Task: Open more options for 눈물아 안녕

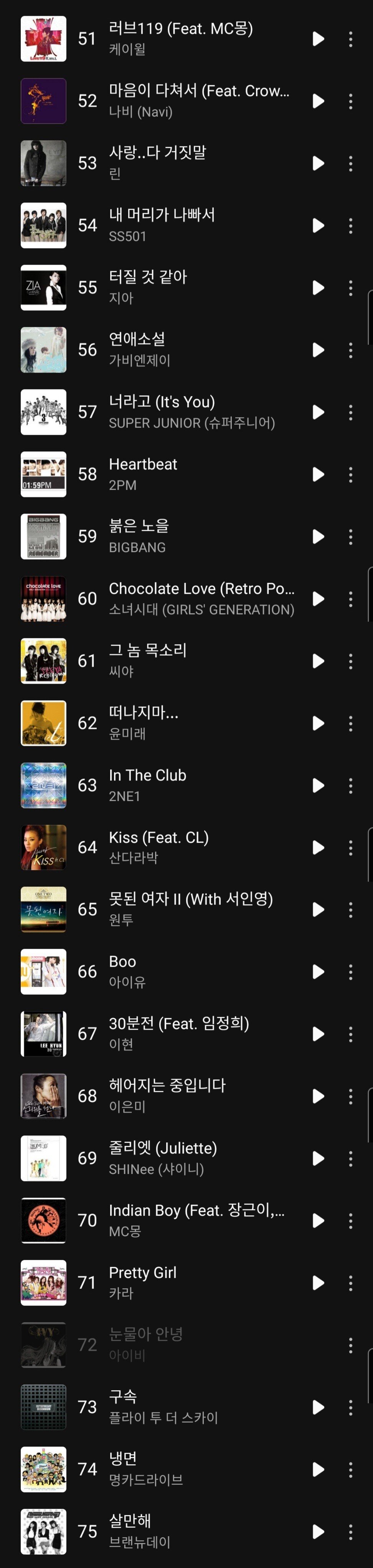Action: (350, 1345)
